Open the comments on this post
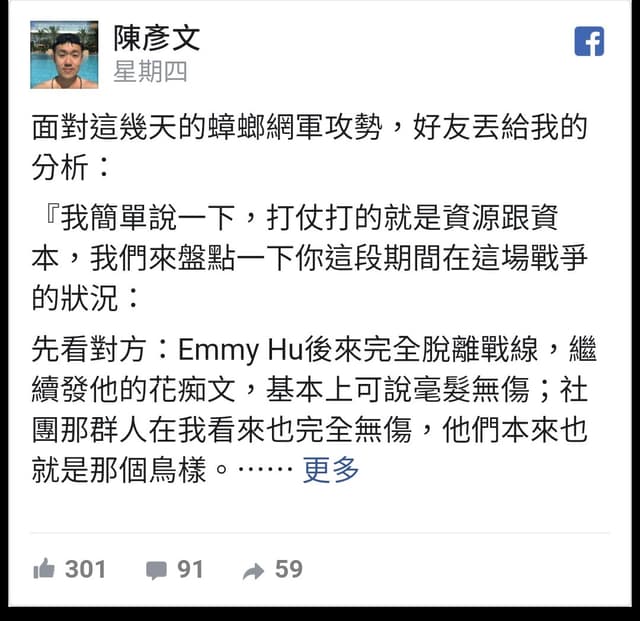The image size is (640, 621). pos(156,570)
